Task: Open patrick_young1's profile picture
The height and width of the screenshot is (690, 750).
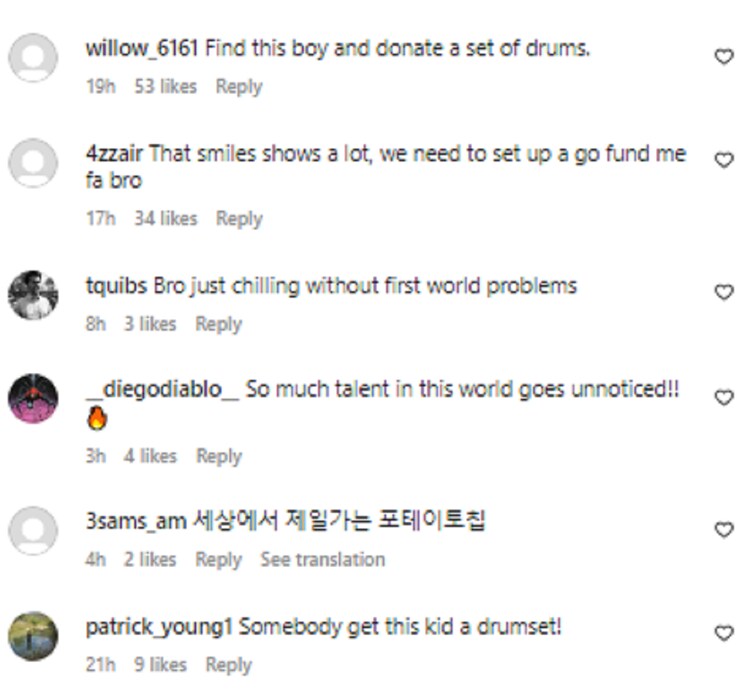Action: pos(33,635)
